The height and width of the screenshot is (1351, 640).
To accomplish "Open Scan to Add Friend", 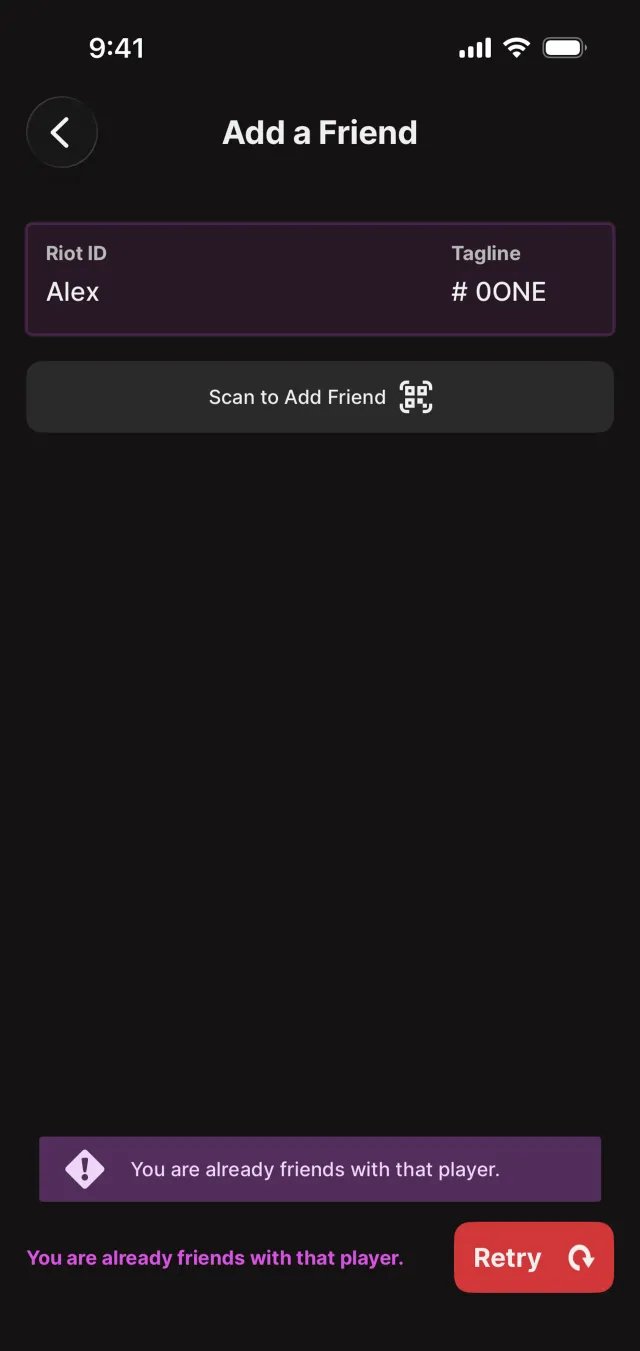I will tap(320, 397).
